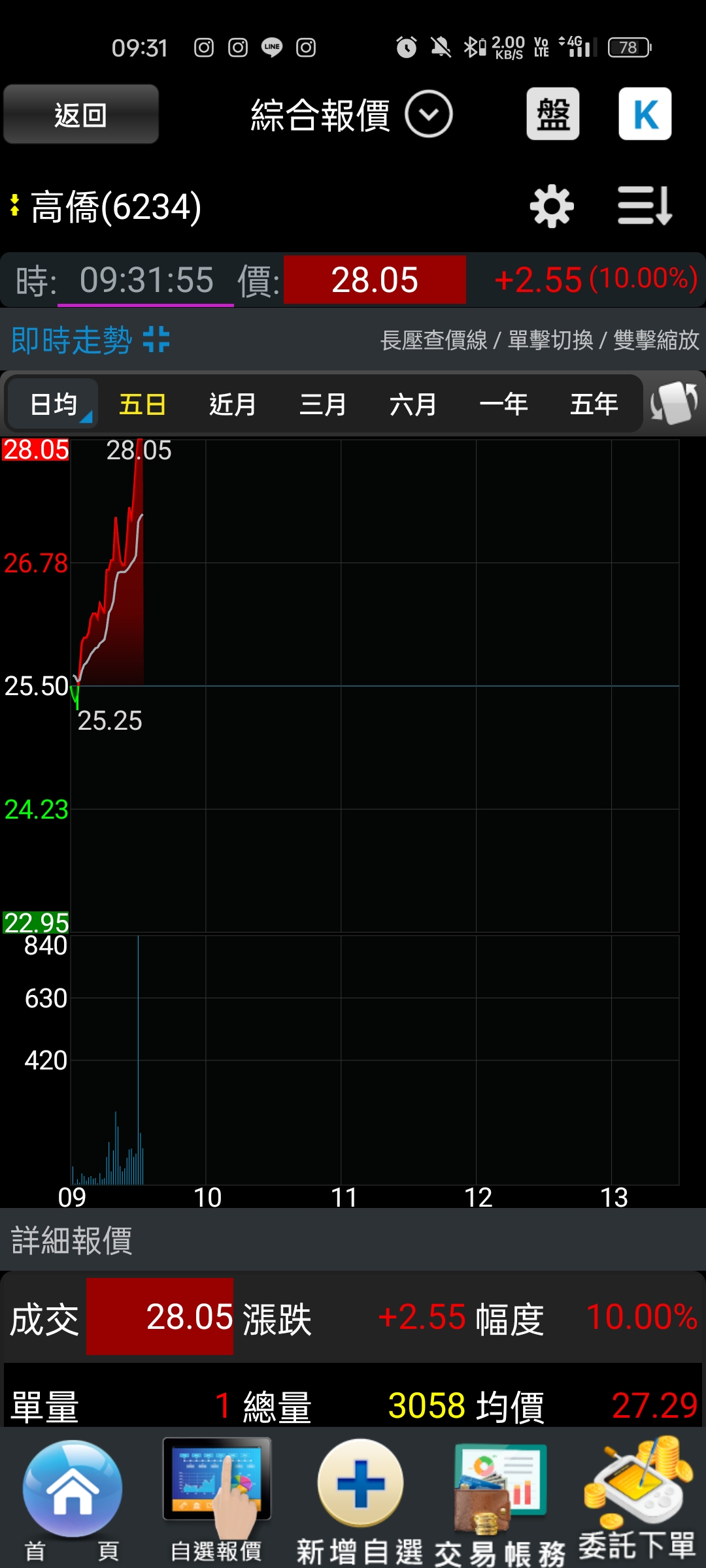Select the 日均 chart tab
Screen dimensions: 706x1568
[54, 404]
